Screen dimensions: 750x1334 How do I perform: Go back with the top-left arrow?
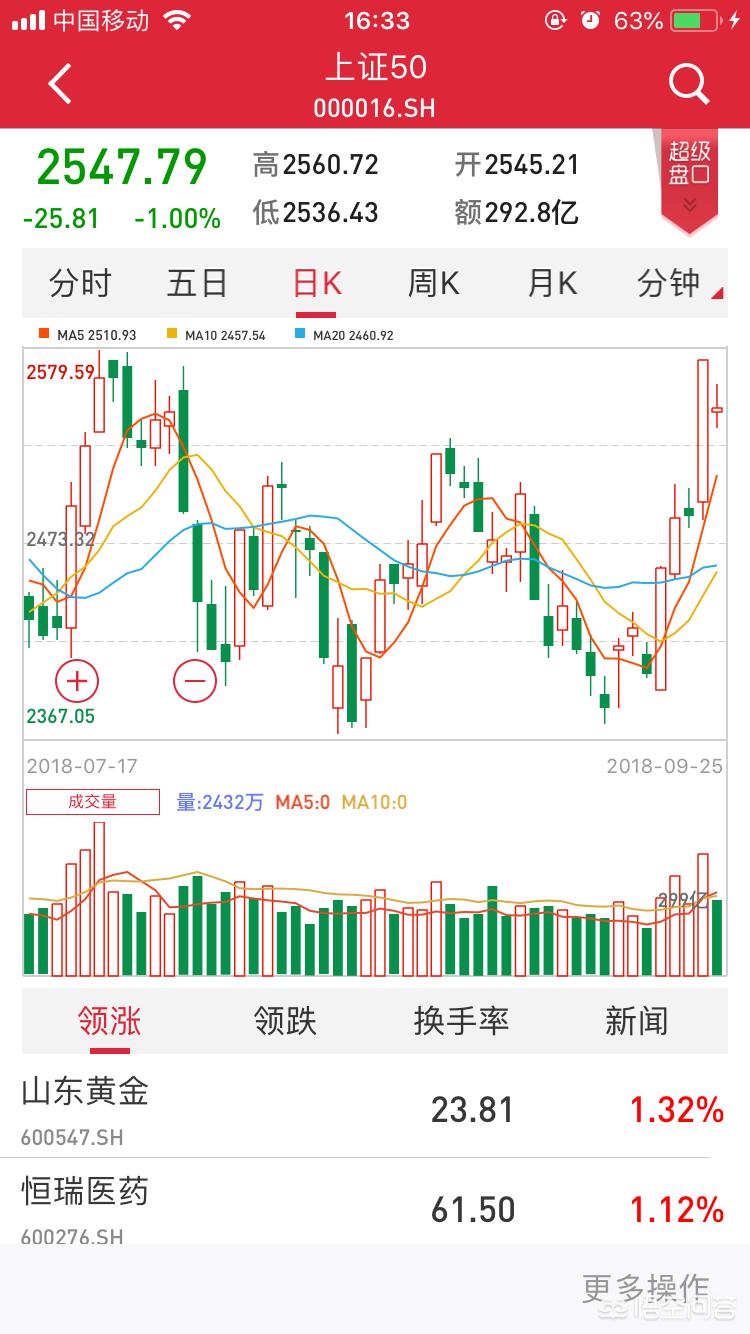[x=60, y=84]
